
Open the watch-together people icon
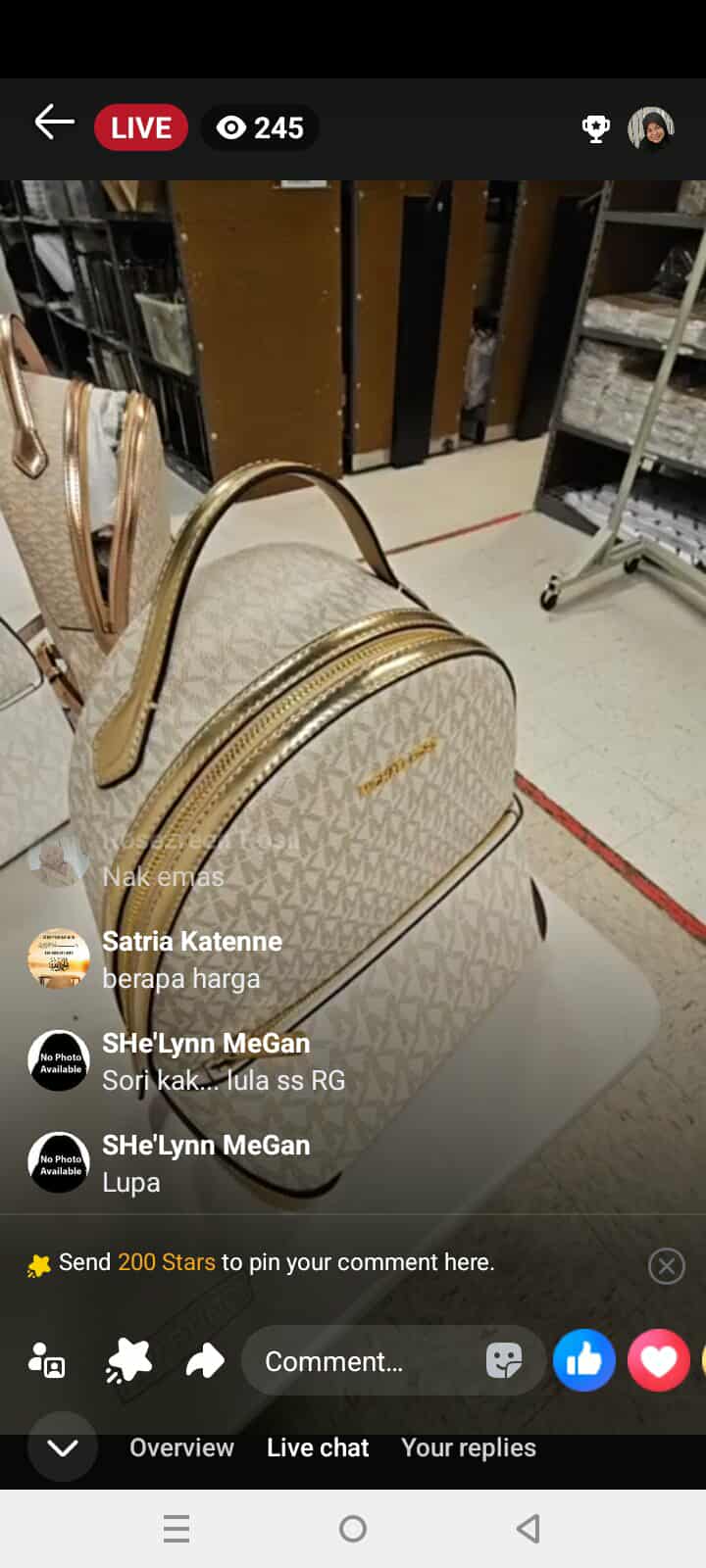tap(47, 1360)
